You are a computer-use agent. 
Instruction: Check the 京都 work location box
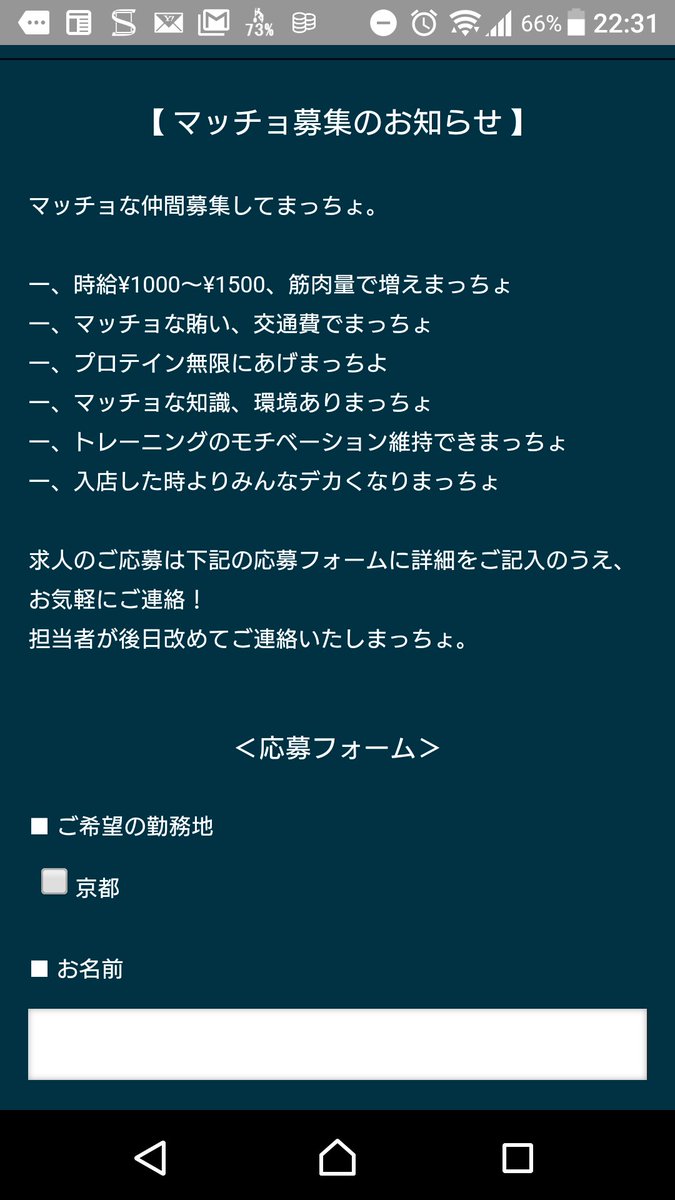pos(54,882)
